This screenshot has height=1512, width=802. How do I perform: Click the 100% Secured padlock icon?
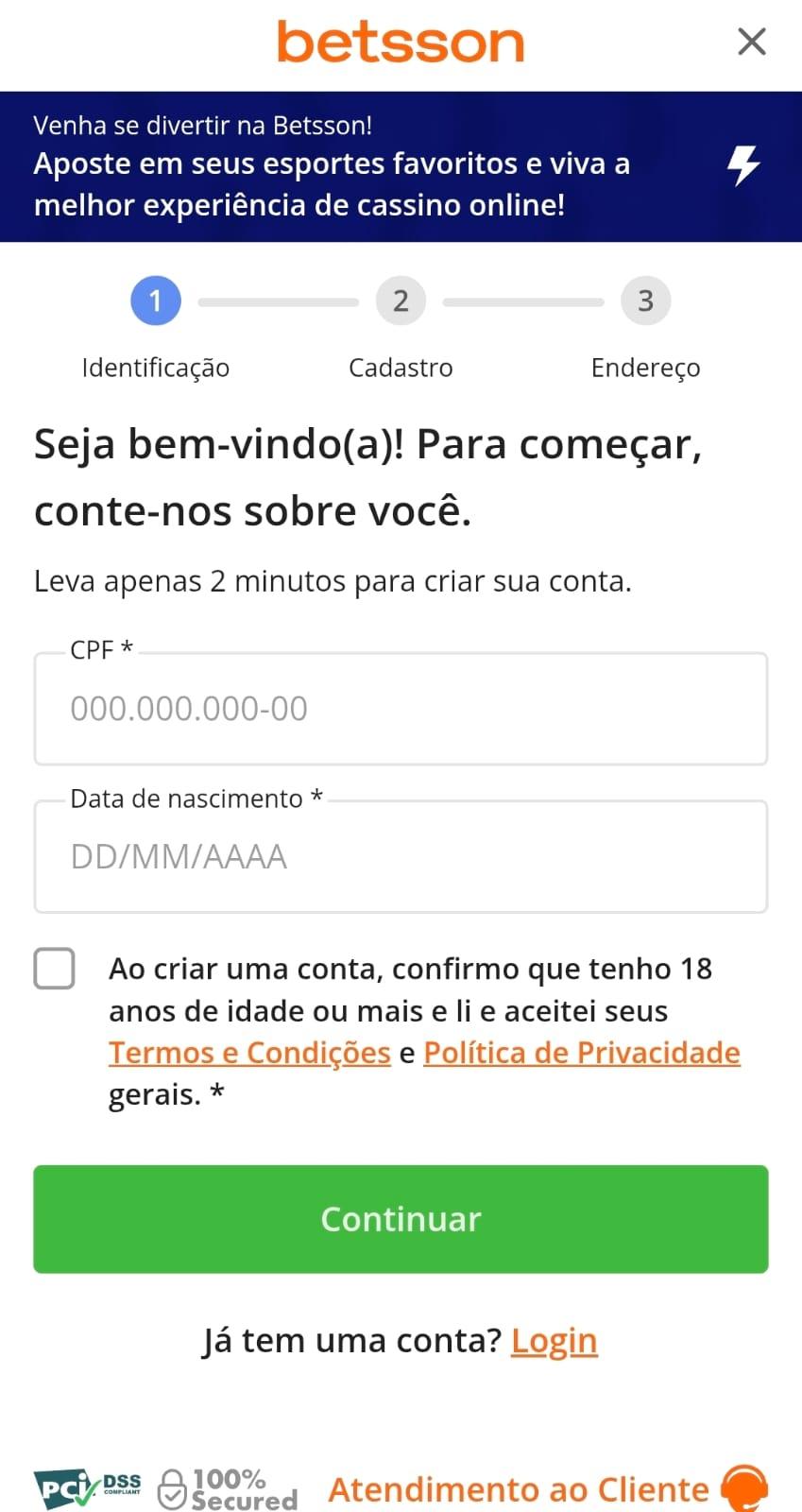tap(172, 1488)
